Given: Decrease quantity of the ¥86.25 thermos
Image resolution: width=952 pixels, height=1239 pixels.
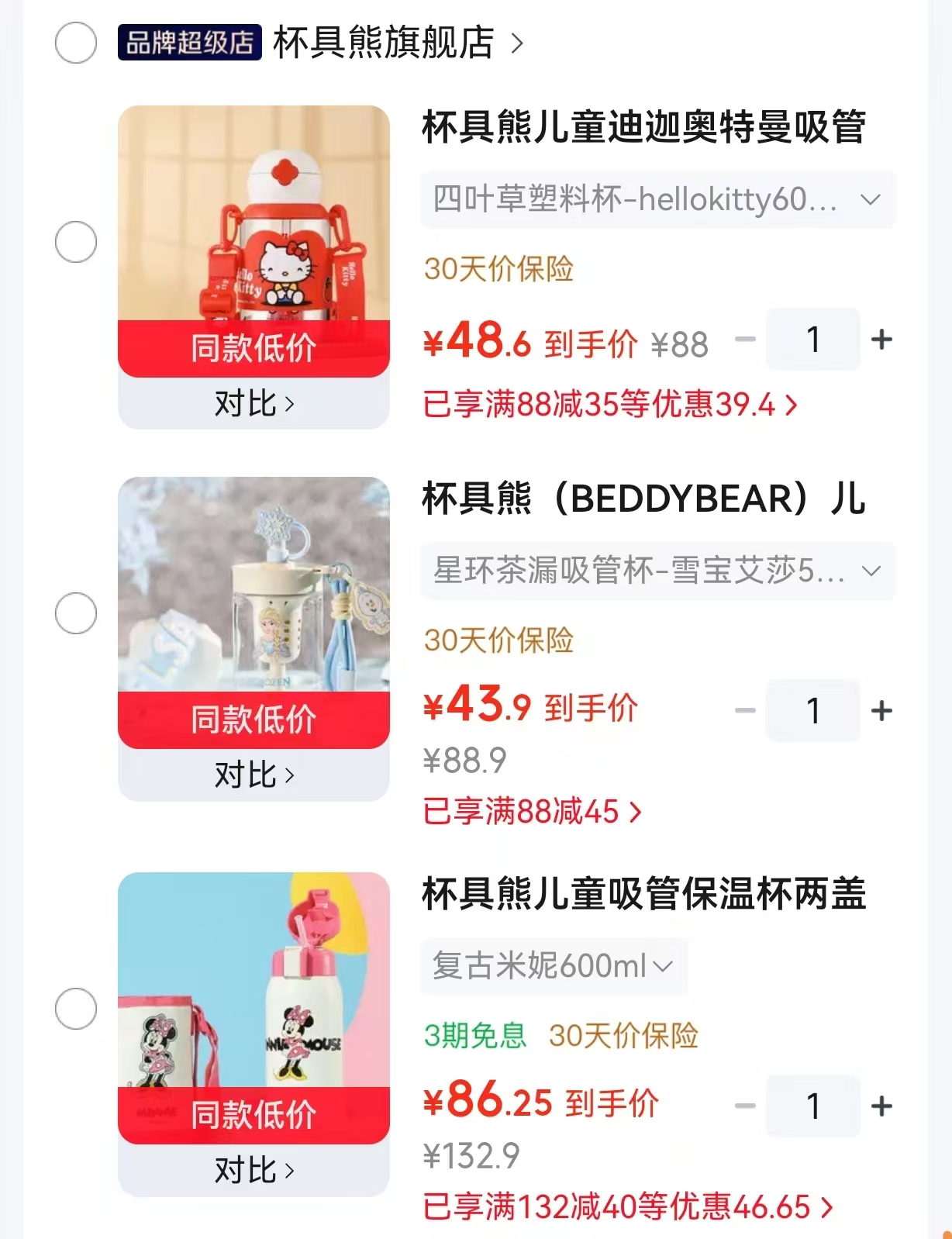Looking at the screenshot, I should click(x=745, y=1106).
